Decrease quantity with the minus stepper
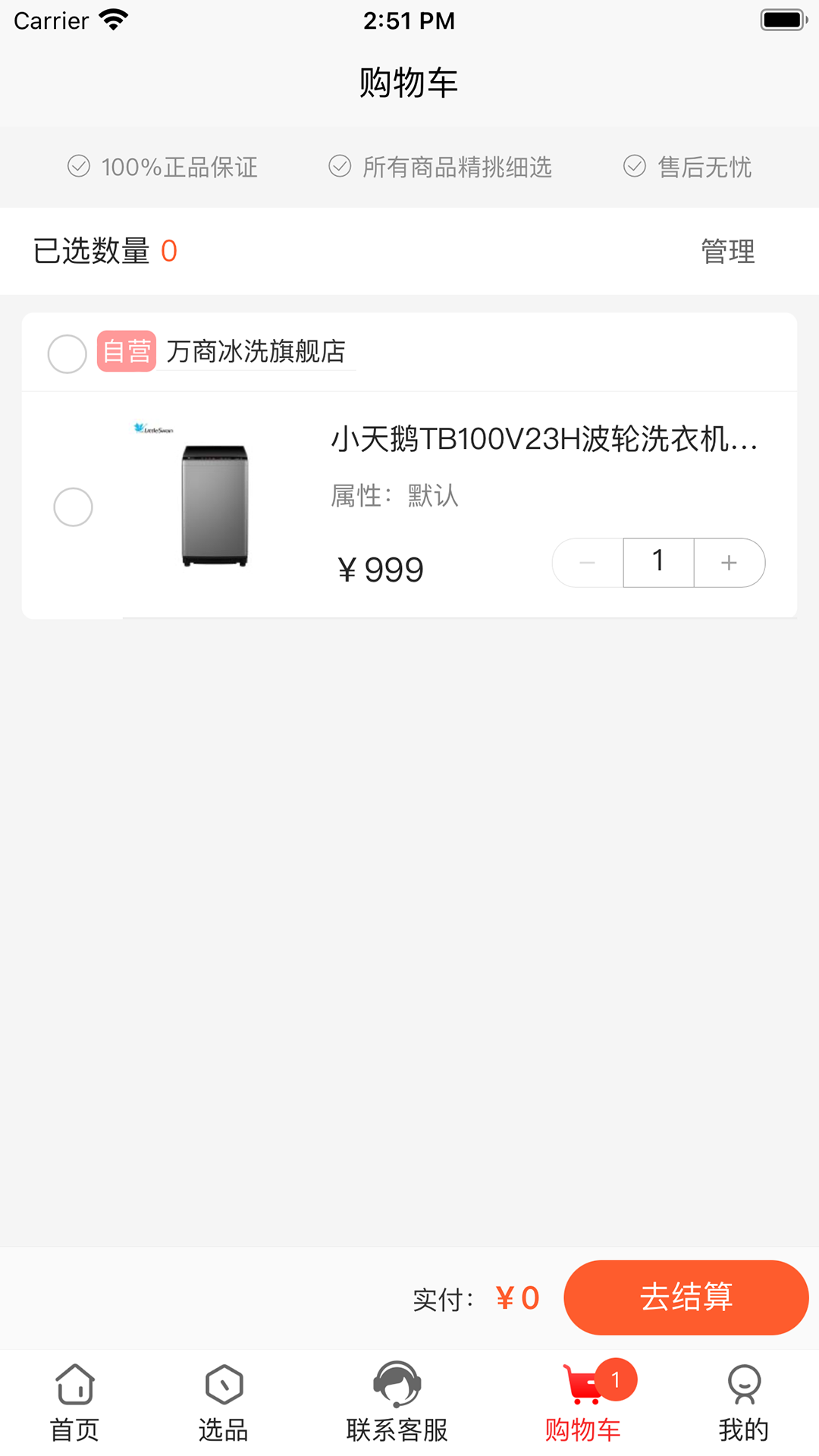 (x=586, y=562)
